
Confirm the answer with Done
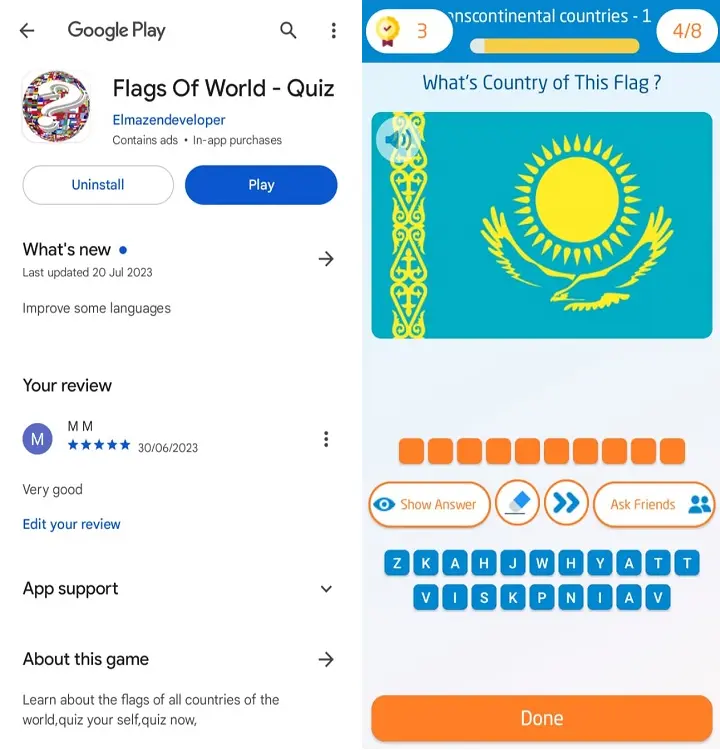tap(541, 718)
